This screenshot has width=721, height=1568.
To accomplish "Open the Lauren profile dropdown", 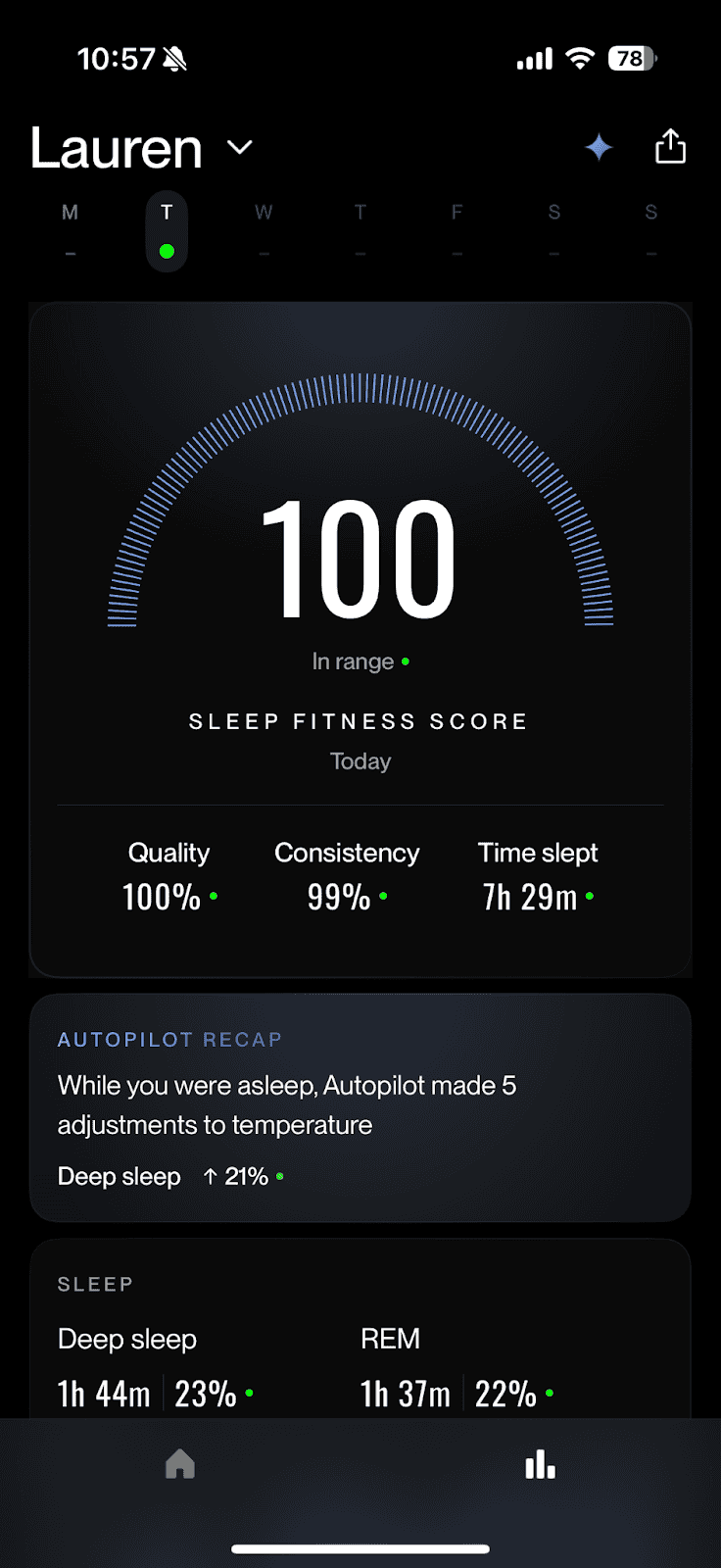I will point(142,148).
